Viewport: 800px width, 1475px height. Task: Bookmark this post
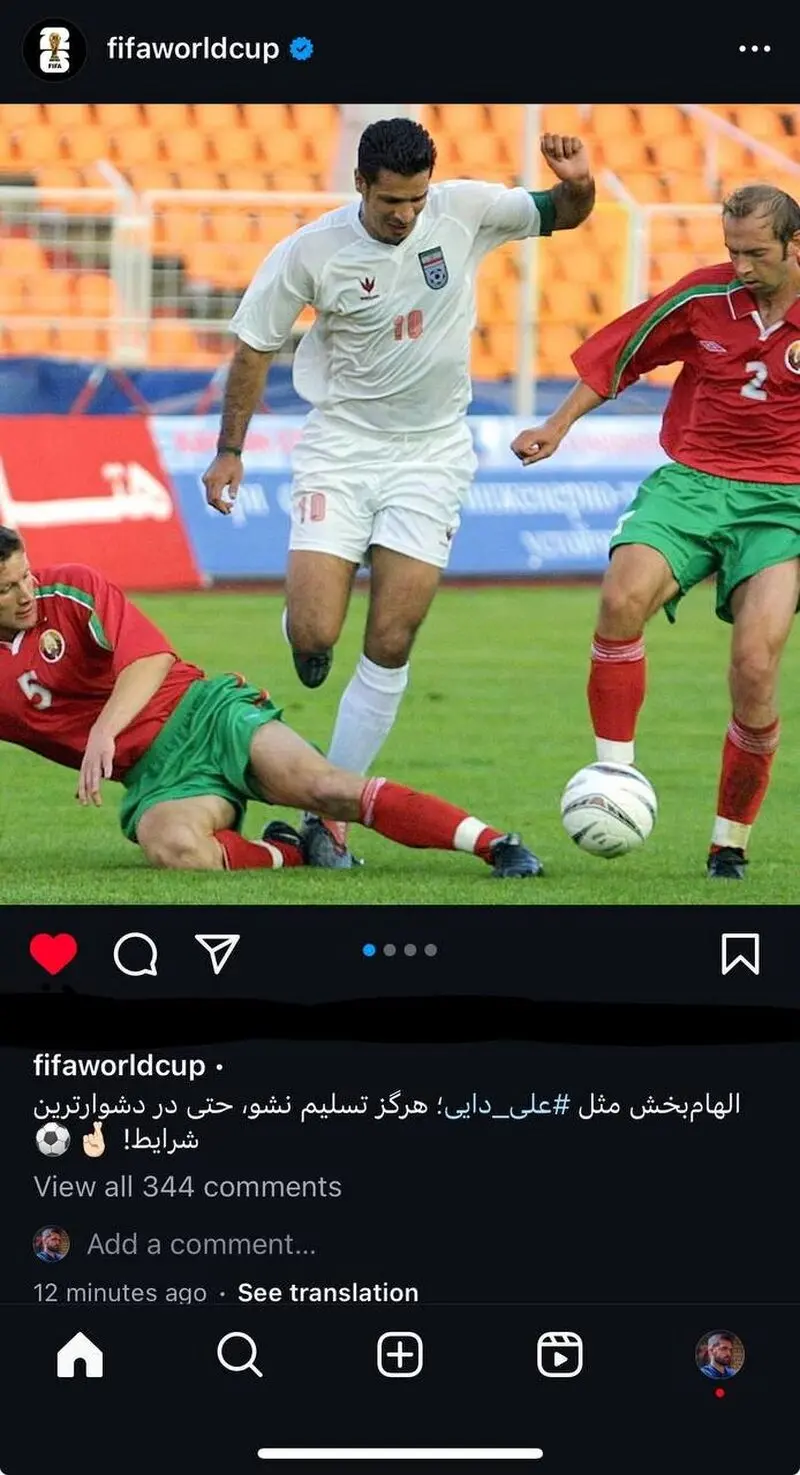point(740,954)
